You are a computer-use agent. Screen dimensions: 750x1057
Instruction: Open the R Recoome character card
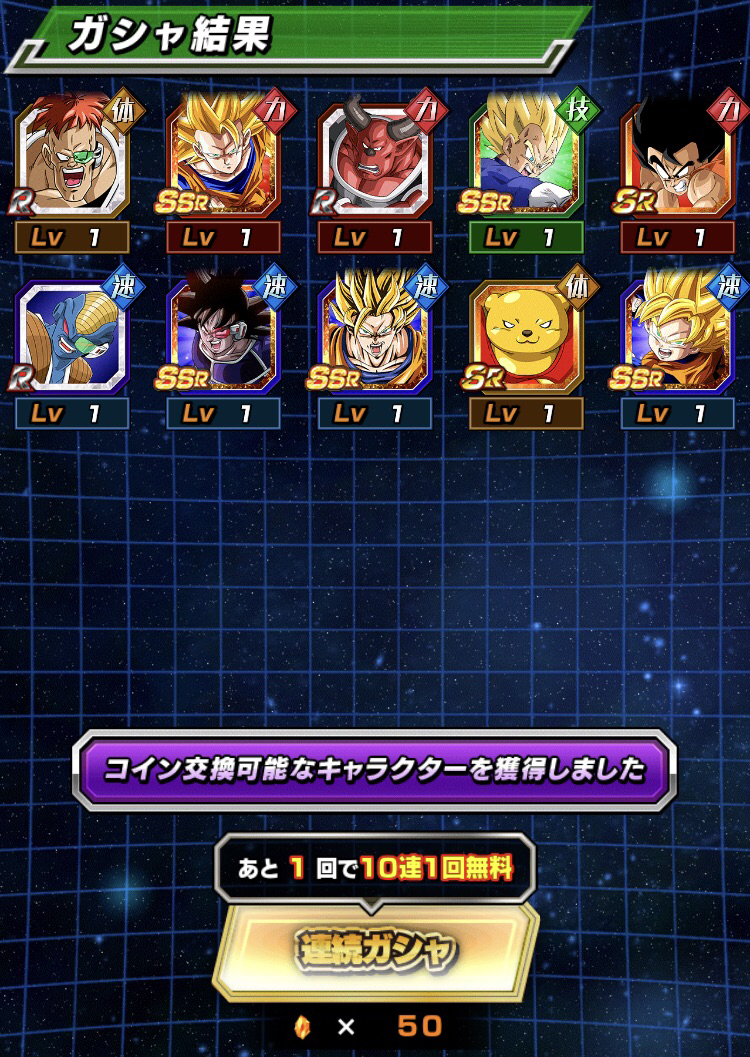[72, 160]
